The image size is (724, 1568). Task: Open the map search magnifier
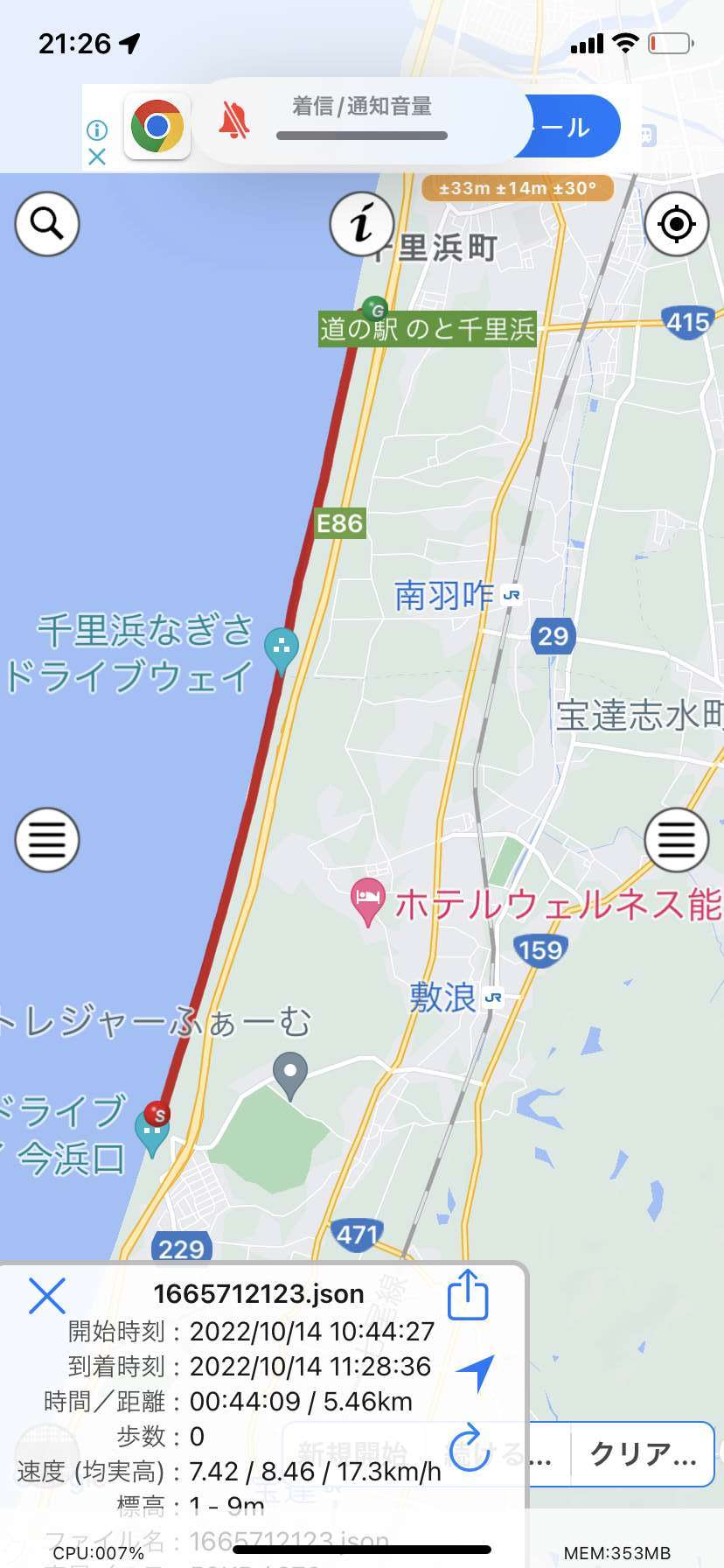(47, 224)
